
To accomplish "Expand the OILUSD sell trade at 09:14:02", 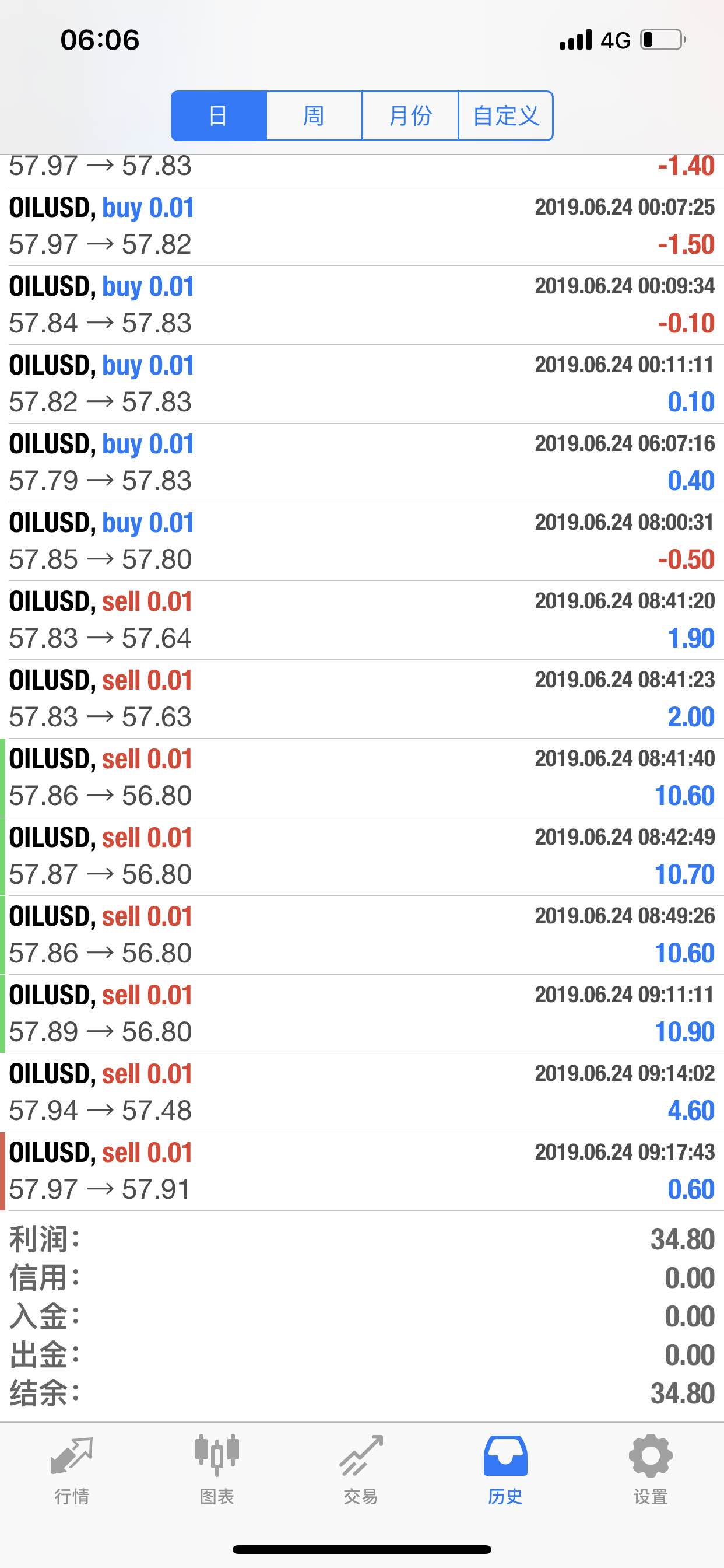I will 362,1093.
